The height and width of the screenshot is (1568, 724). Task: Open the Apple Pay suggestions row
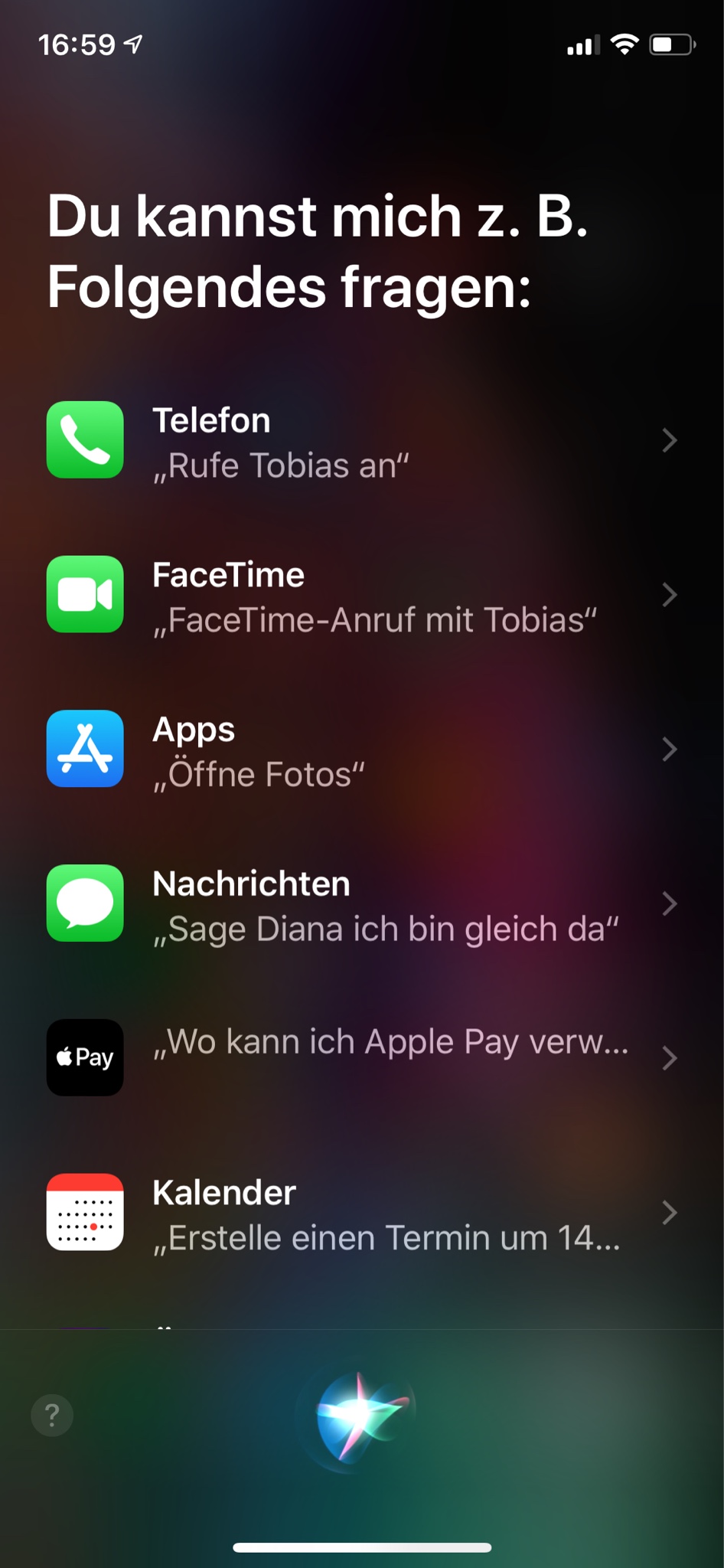(x=361, y=1058)
